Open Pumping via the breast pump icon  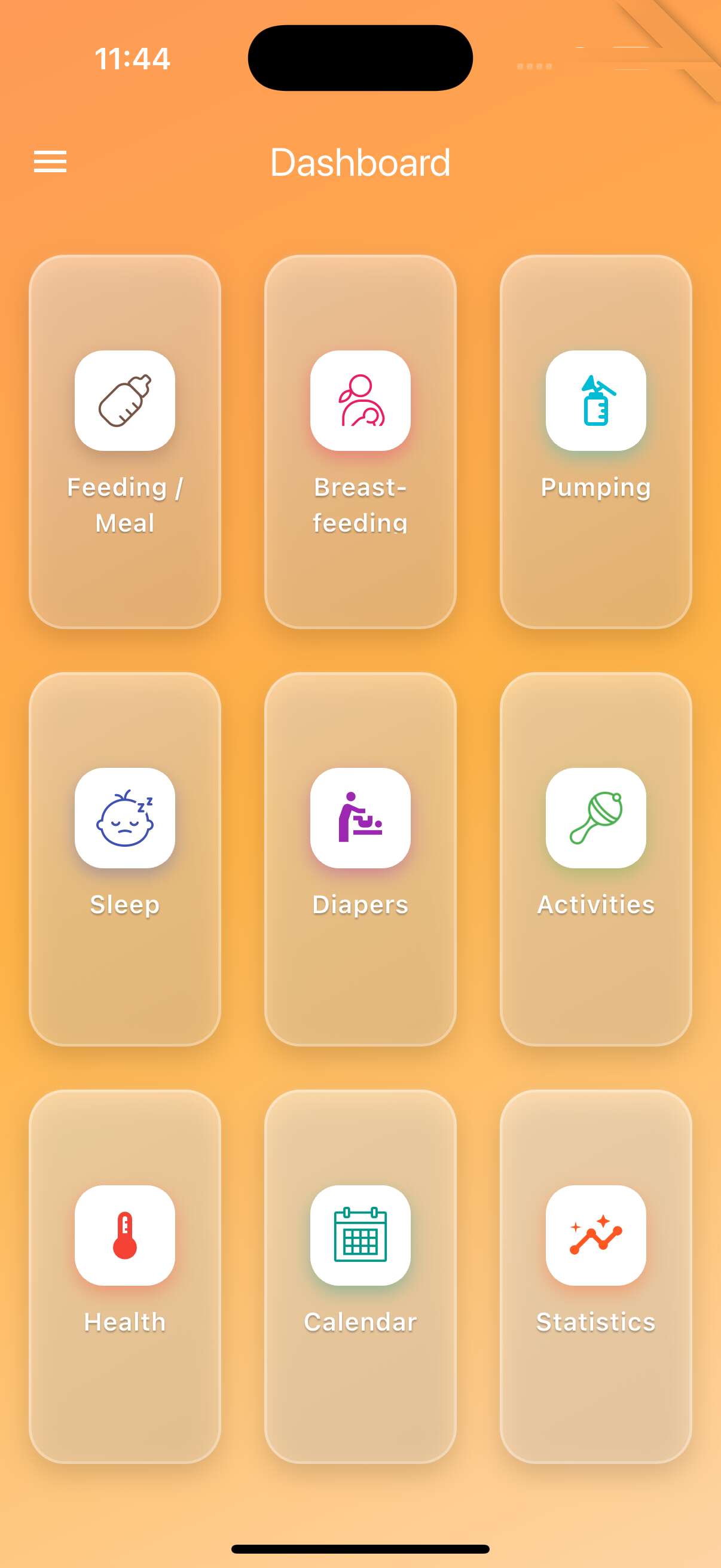(x=596, y=402)
